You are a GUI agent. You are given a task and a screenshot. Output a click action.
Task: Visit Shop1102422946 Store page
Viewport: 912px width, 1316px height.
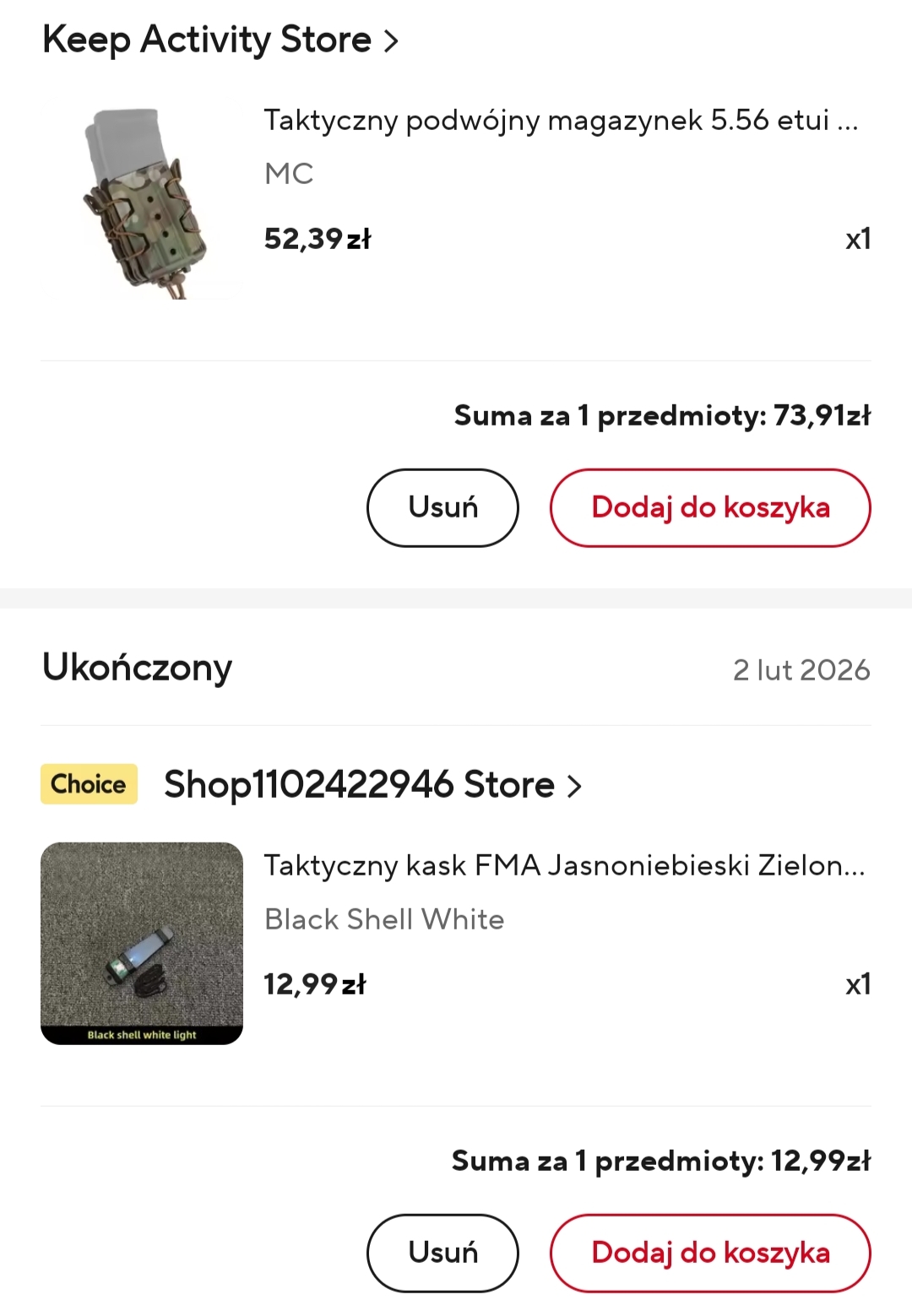tap(372, 785)
